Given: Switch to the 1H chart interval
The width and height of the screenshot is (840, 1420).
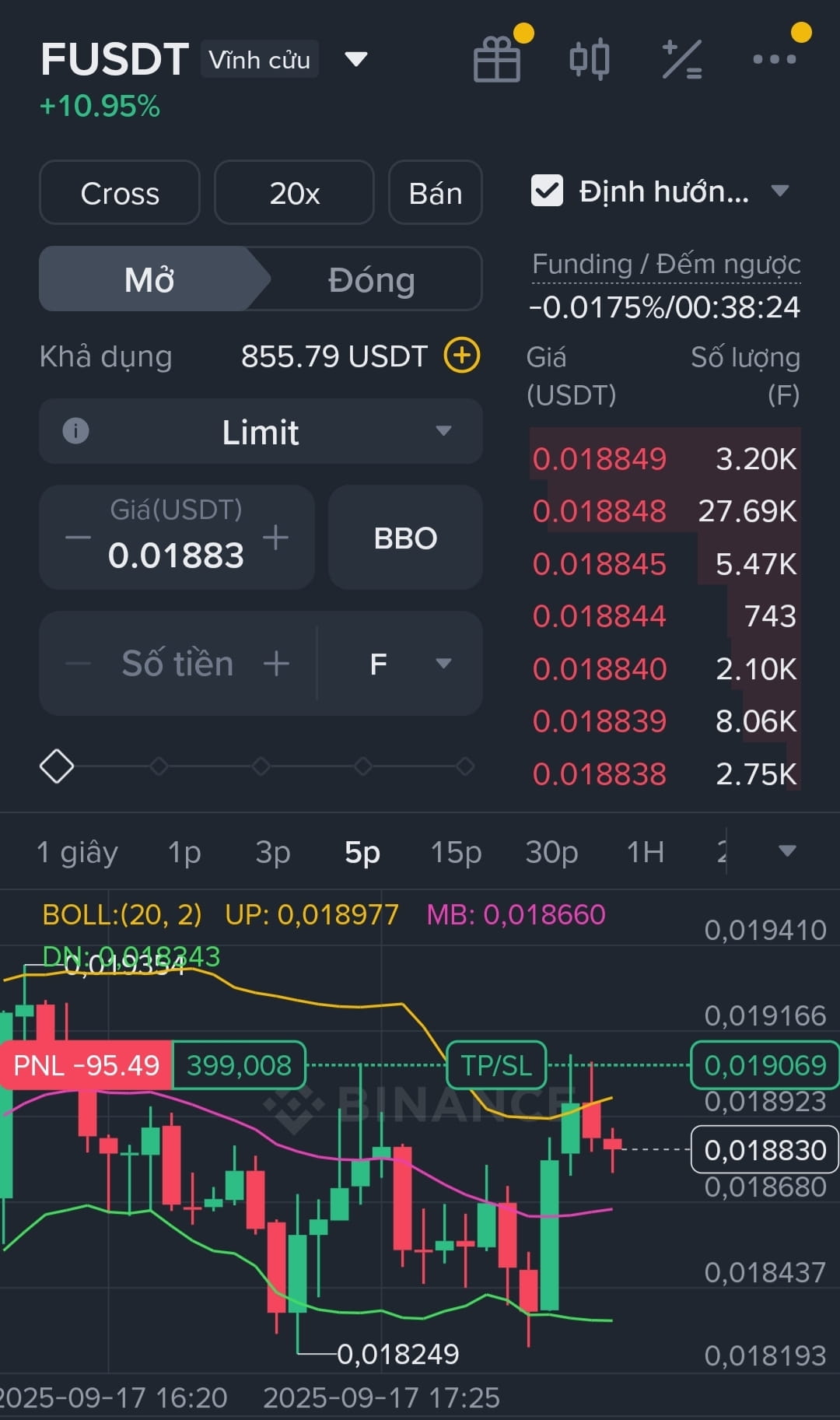Looking at the screenshot, I should coord(646,852).
